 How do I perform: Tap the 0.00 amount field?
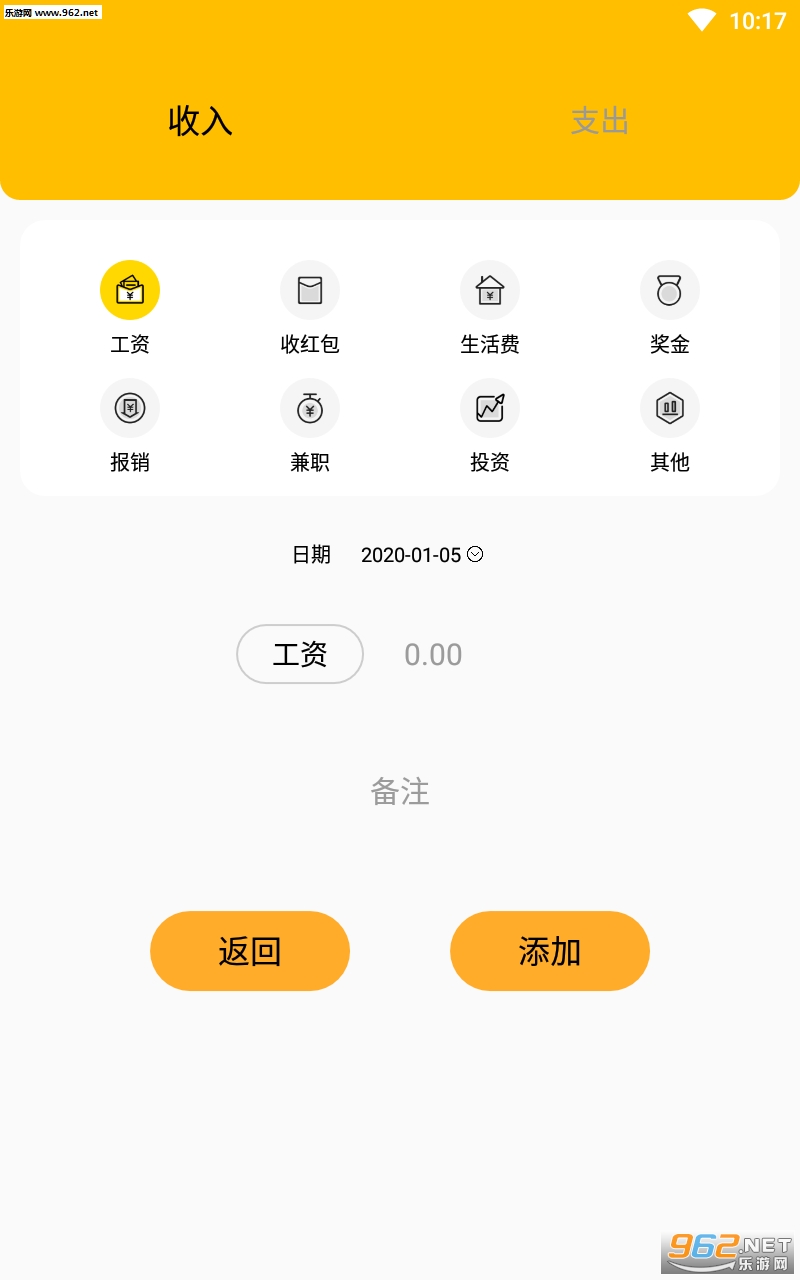click(x=433, y=655)
